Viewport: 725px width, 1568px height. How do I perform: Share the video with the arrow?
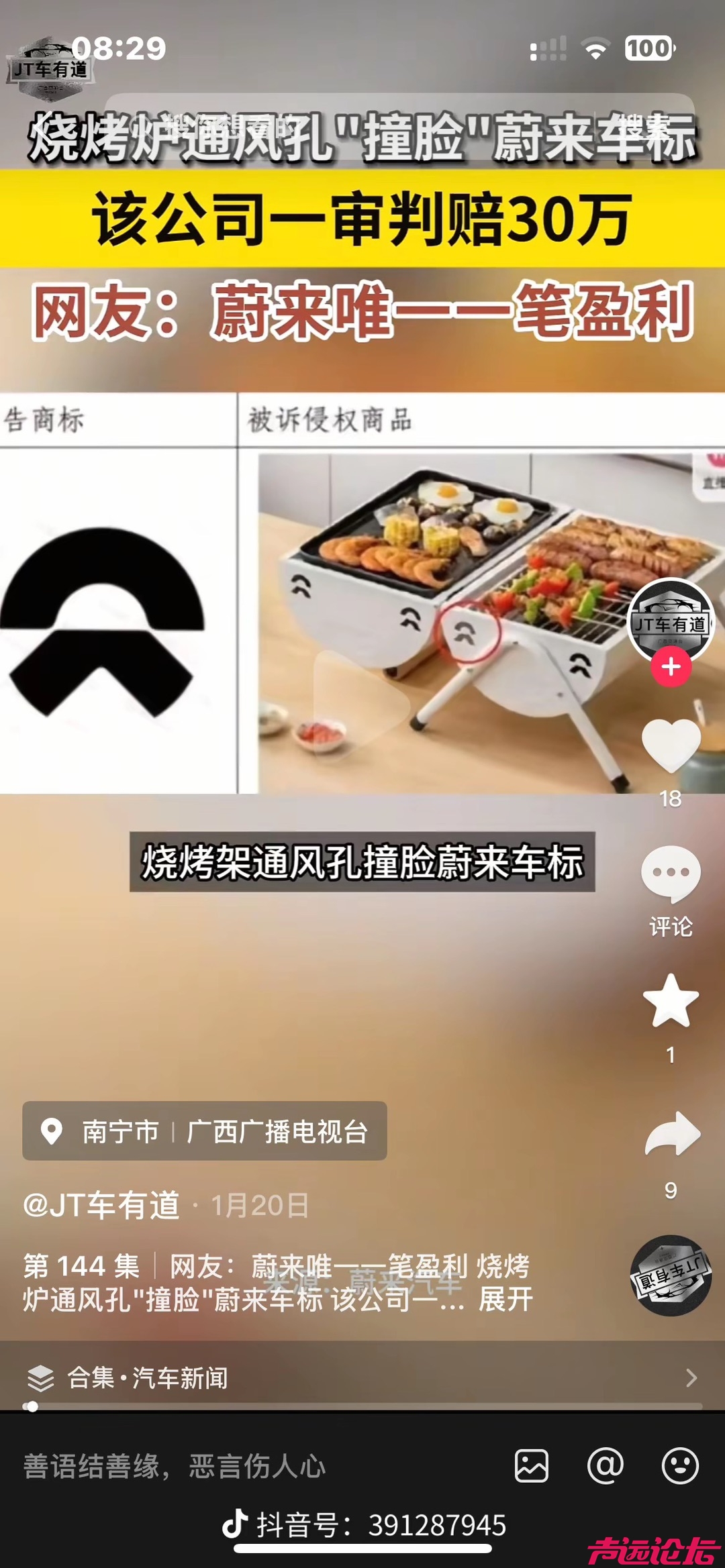tap(672, 1135)
